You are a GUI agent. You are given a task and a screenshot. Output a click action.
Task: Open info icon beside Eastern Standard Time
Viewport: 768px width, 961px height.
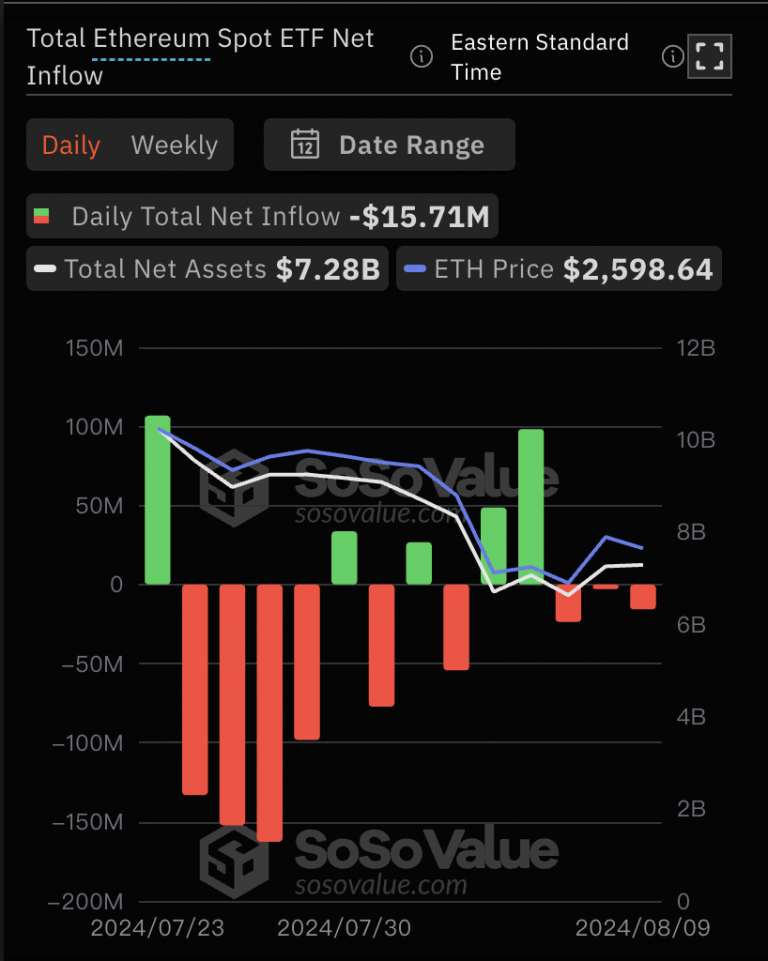673,57
